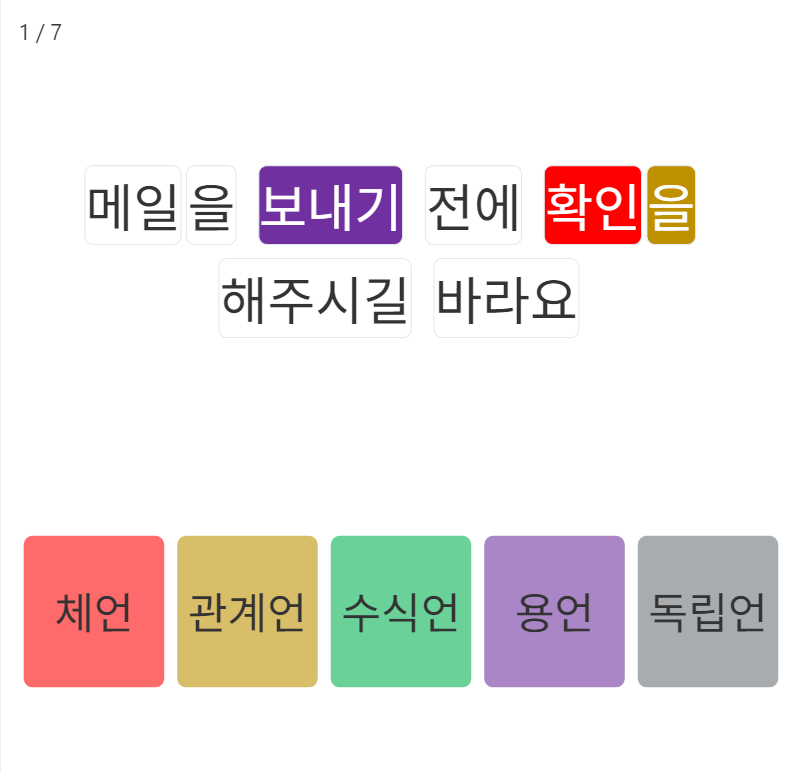Tap the white 을 chip after 메일

coord(211,205)
